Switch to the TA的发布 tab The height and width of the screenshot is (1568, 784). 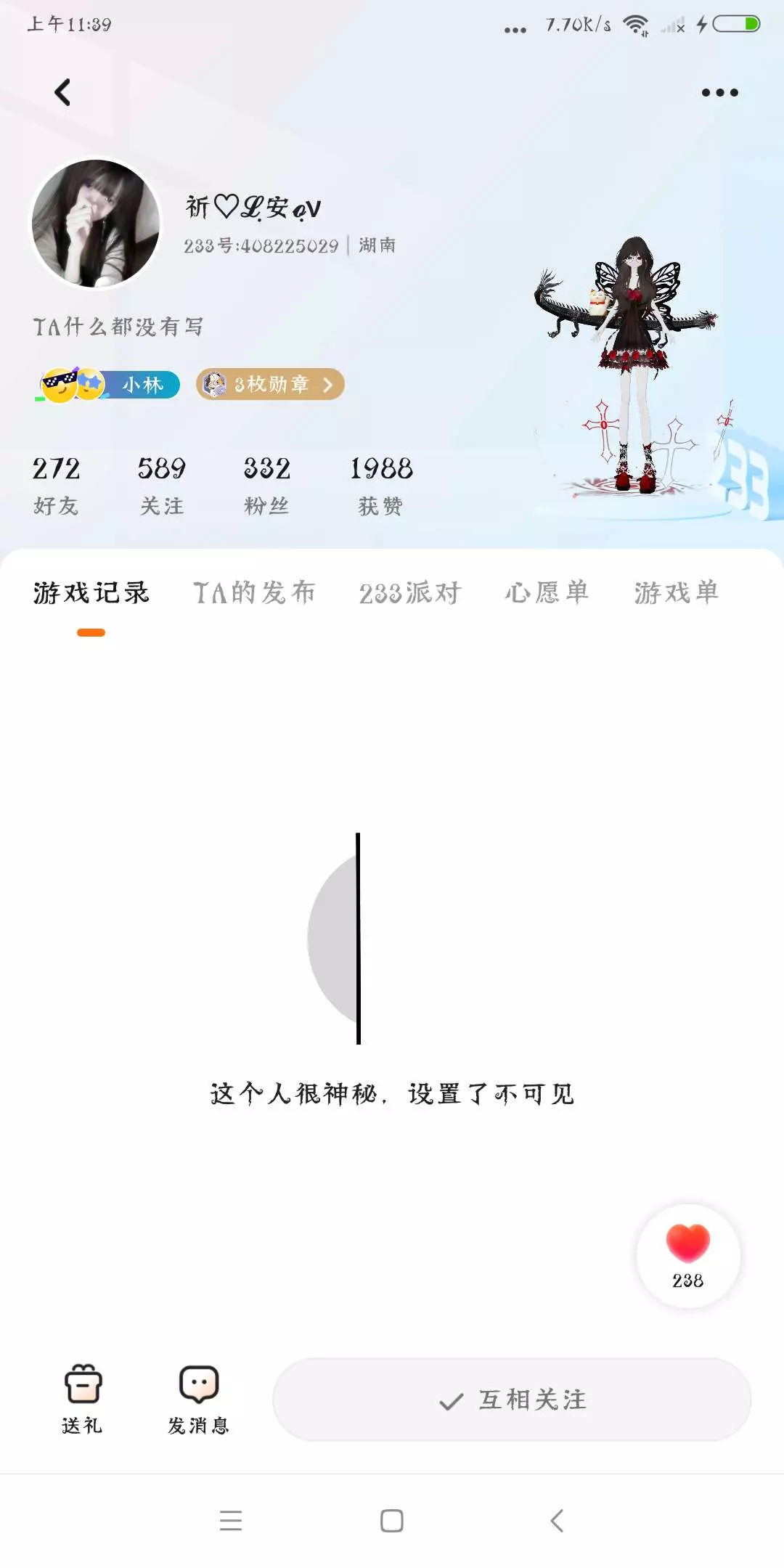tap(254, 593)
